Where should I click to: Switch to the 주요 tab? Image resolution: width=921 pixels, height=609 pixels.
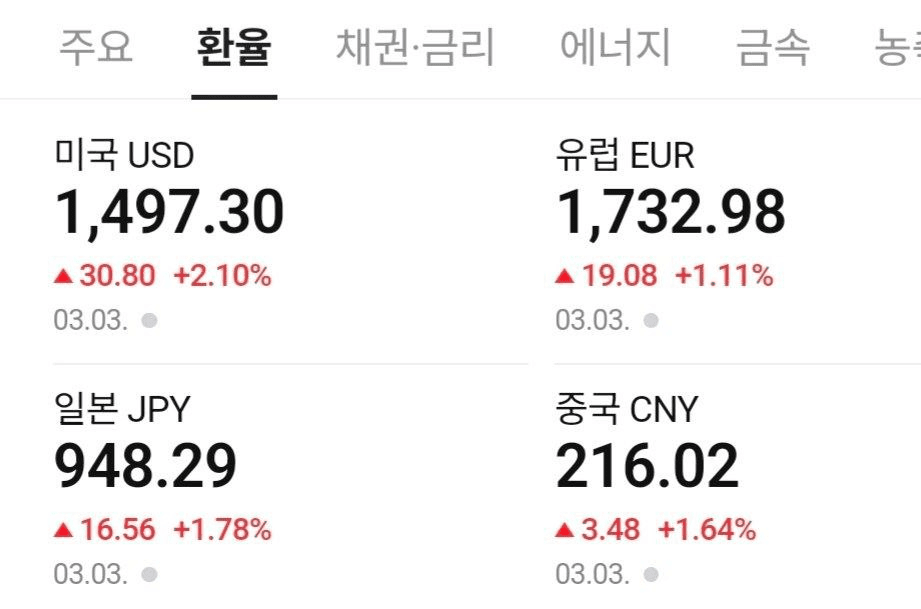click(96, 48)
